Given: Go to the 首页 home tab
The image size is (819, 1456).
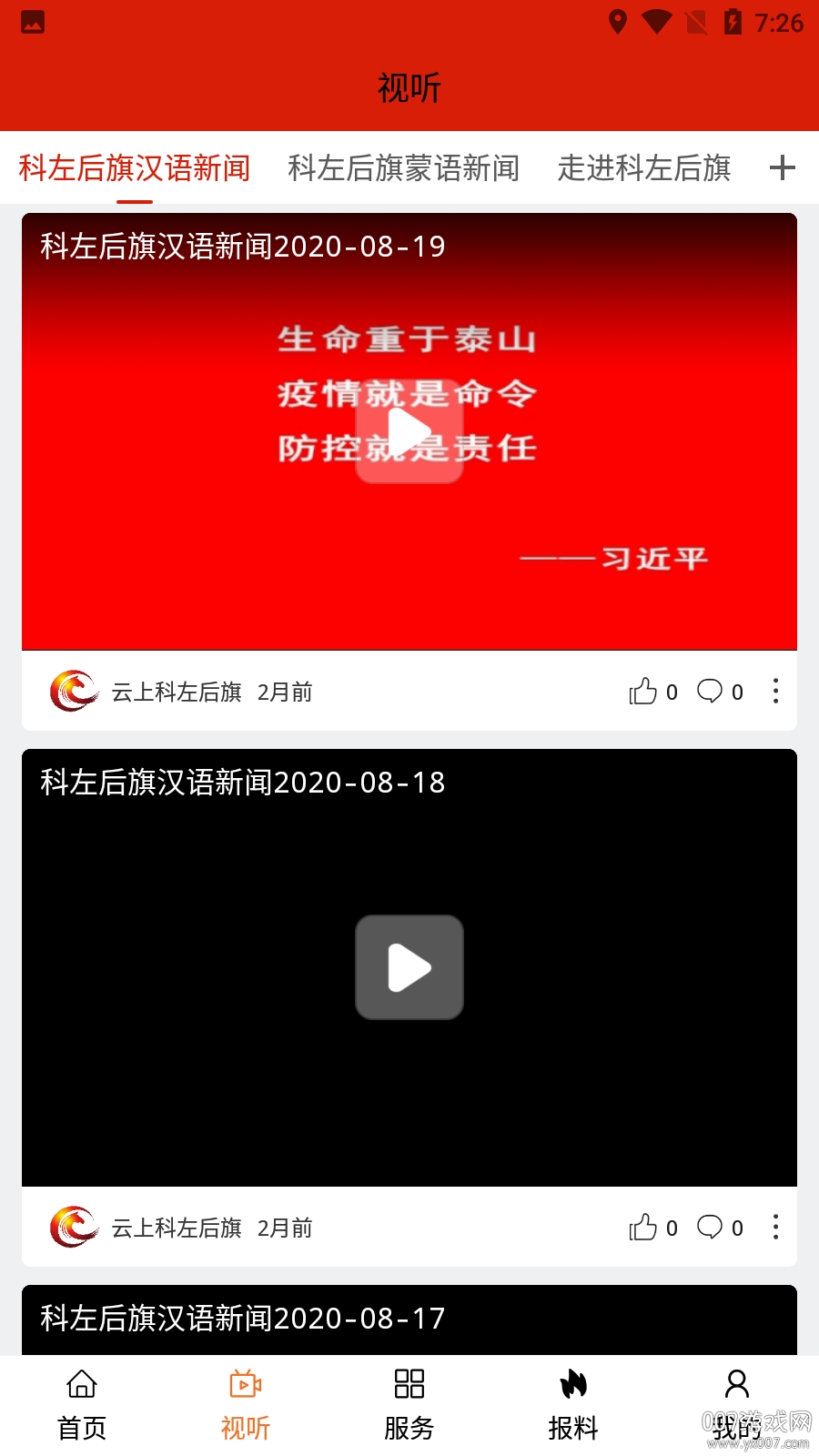Looking at the screenshot, I should click(x=82, y=1405).
